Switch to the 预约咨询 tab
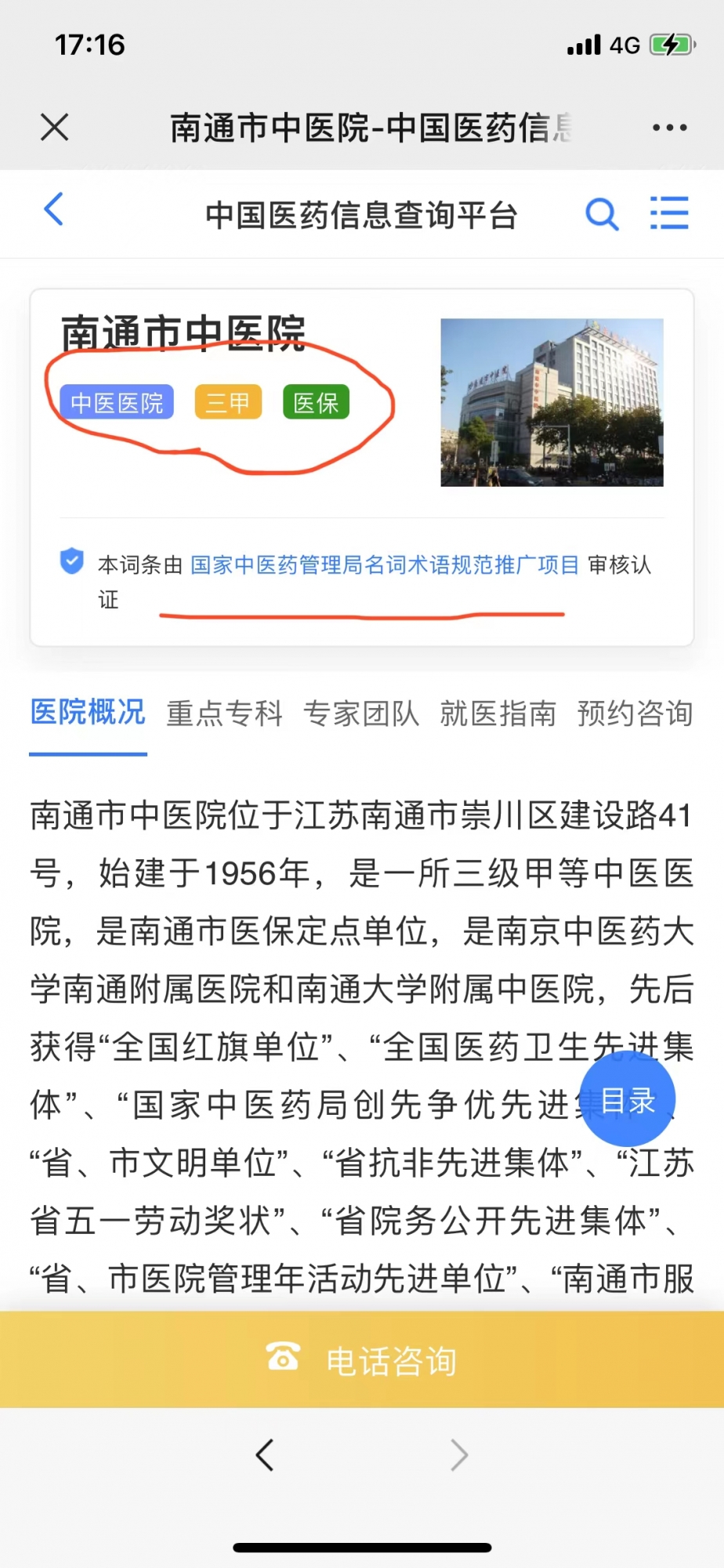 point(634,713)
